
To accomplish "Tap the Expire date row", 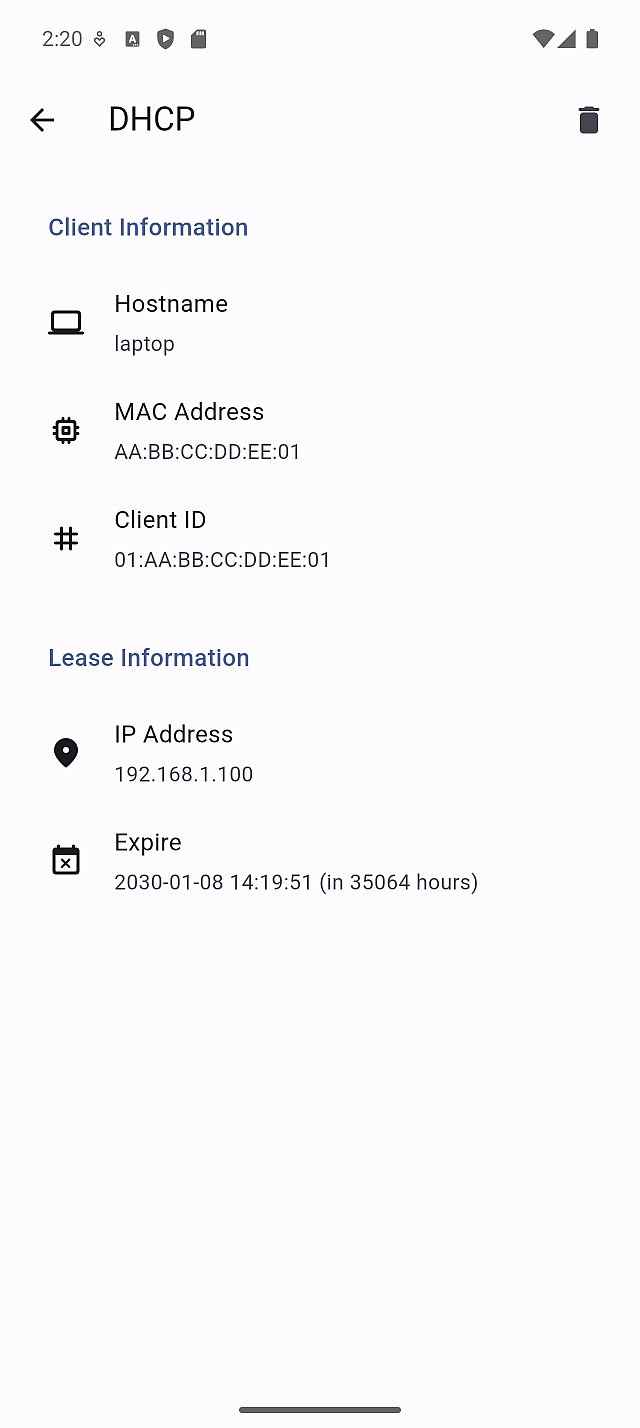I will click(x=320, y=861).
